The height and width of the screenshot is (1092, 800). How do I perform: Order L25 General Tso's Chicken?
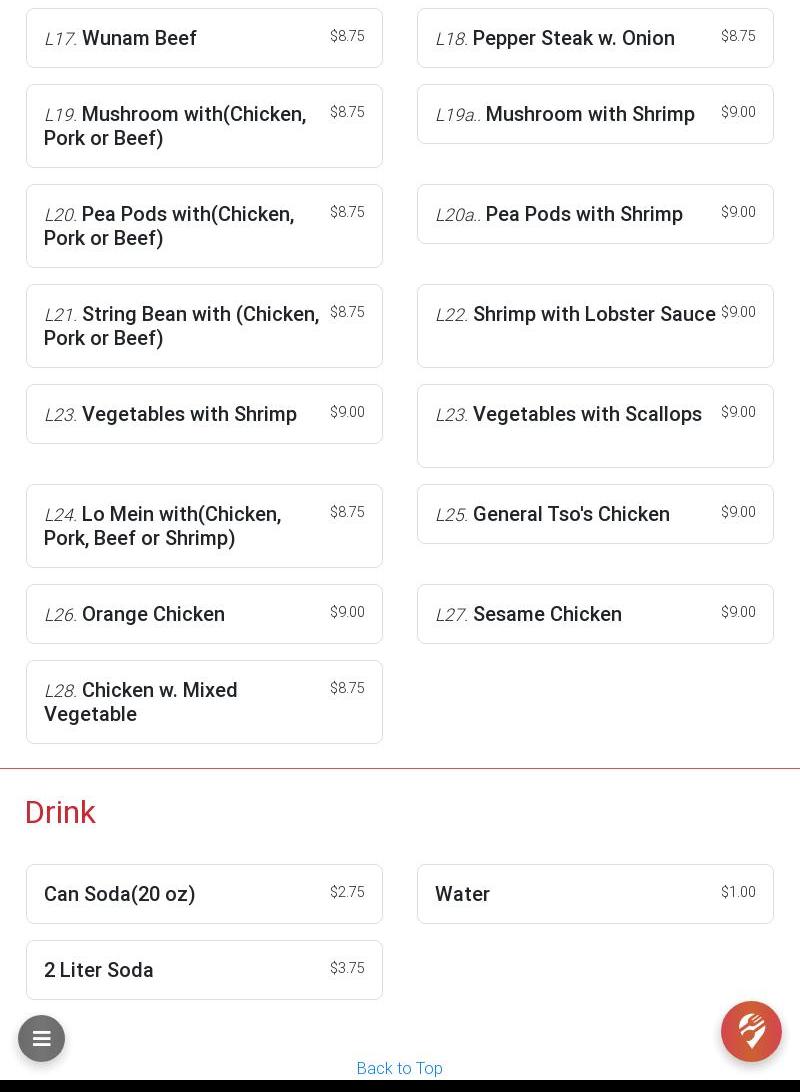click(x=595, y=514)
